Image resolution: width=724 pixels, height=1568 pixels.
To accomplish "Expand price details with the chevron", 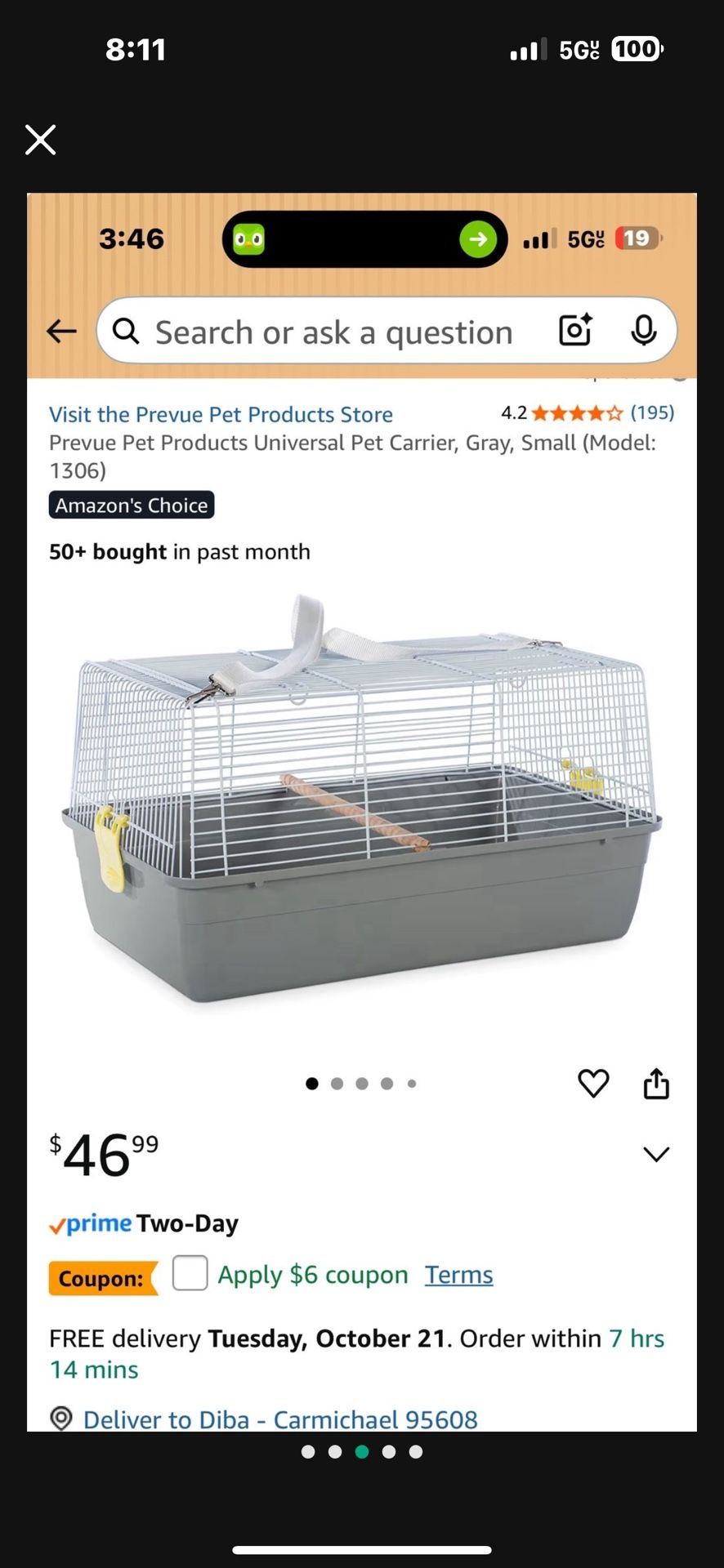I will 656,1153.
